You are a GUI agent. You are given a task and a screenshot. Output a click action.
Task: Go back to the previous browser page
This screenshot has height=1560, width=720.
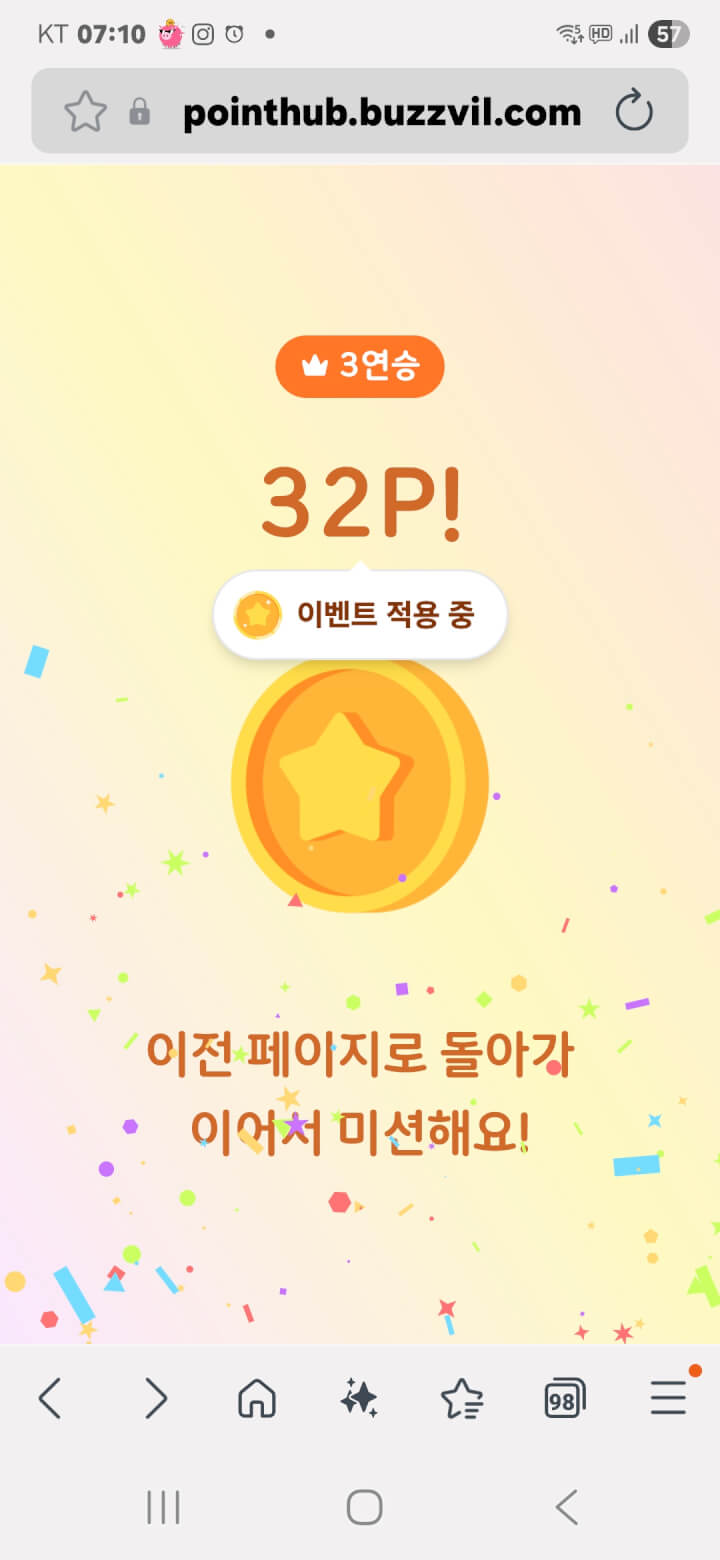point(50,1397)
